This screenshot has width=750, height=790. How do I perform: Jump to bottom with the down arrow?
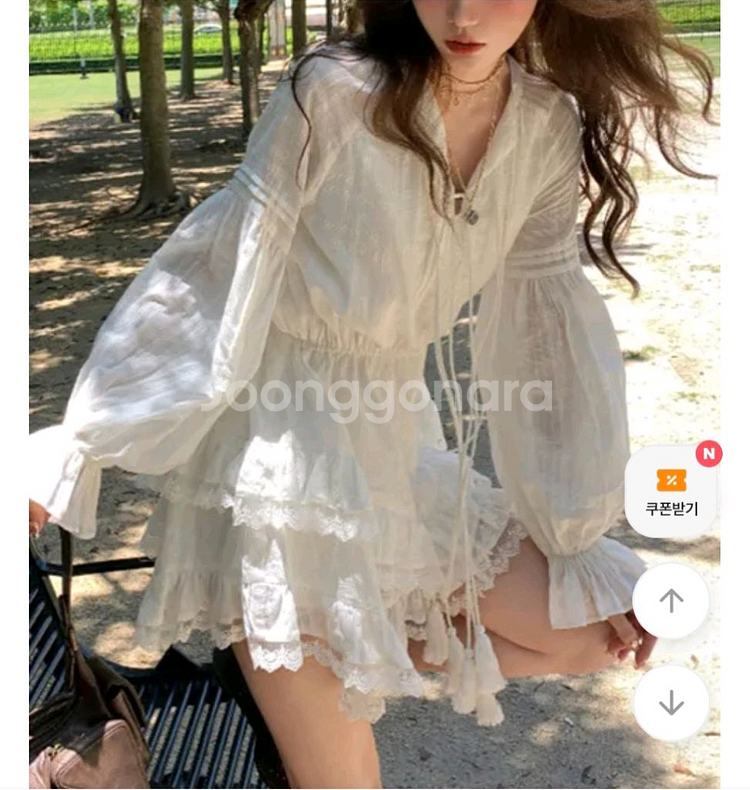point(671,703)
